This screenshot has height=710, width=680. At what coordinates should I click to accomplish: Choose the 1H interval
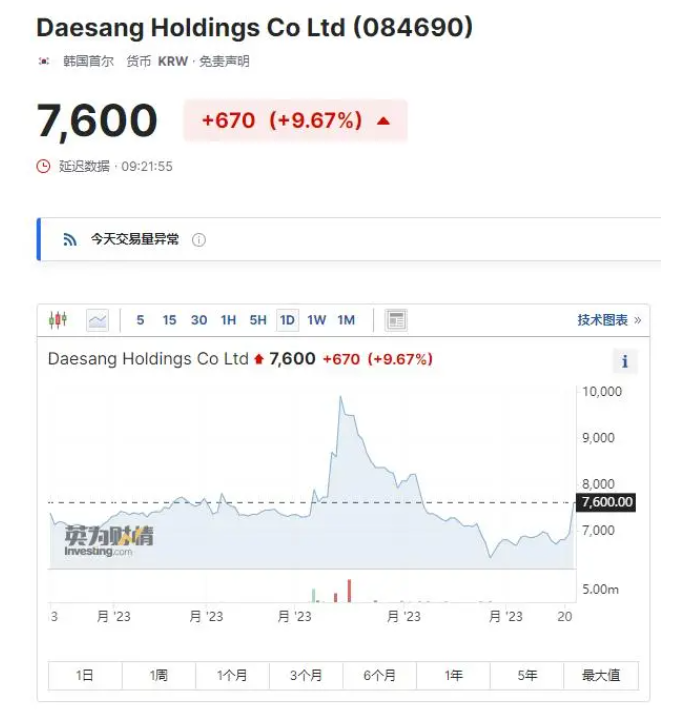coord(228,320)
